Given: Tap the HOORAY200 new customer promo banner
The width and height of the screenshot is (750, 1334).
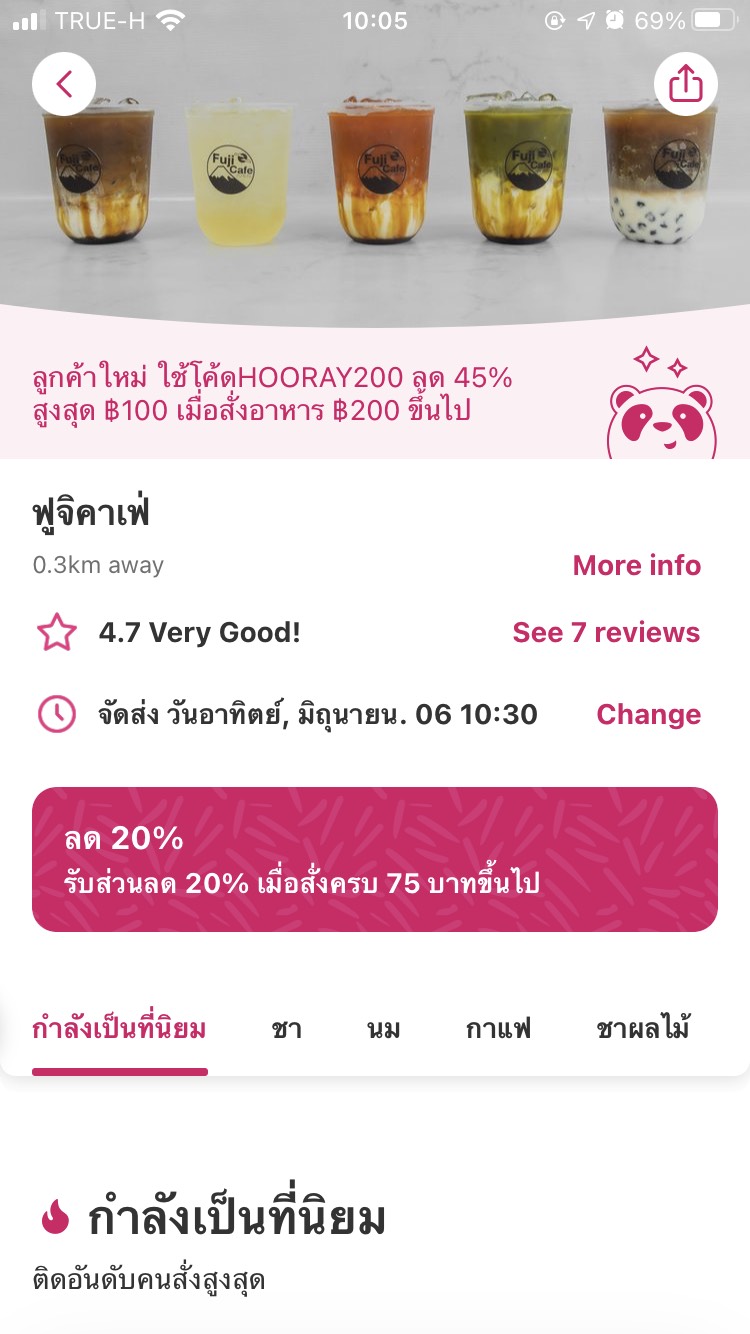Looking at the screenshot, I should 375,395.
